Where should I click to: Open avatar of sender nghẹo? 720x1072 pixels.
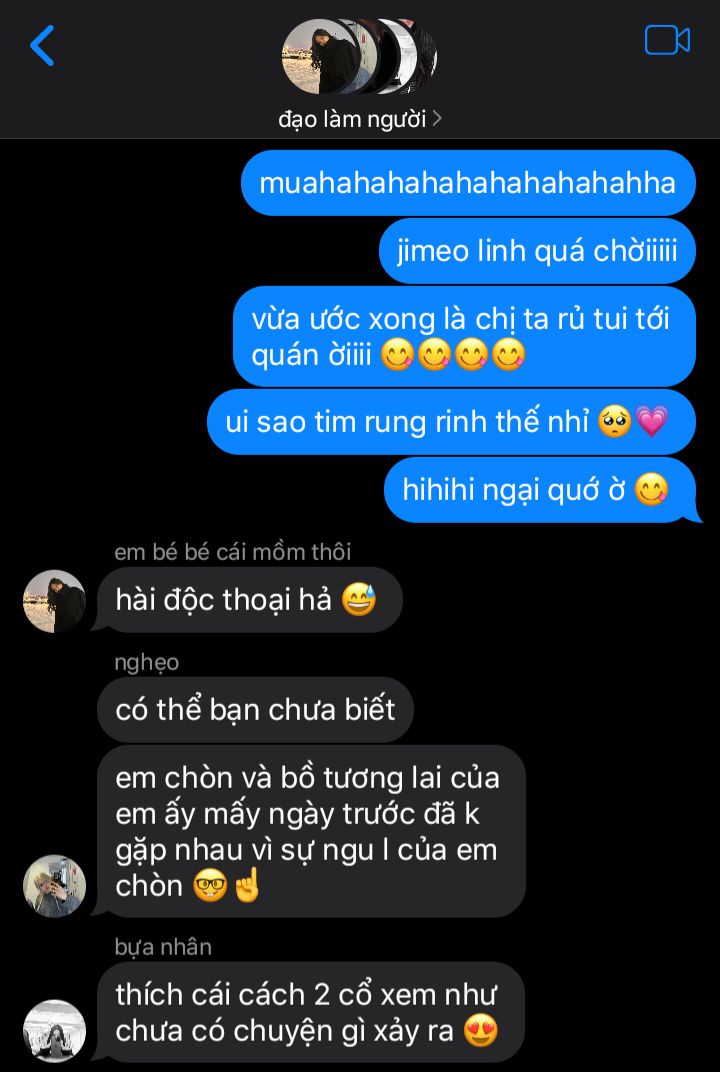pos(54,885)
